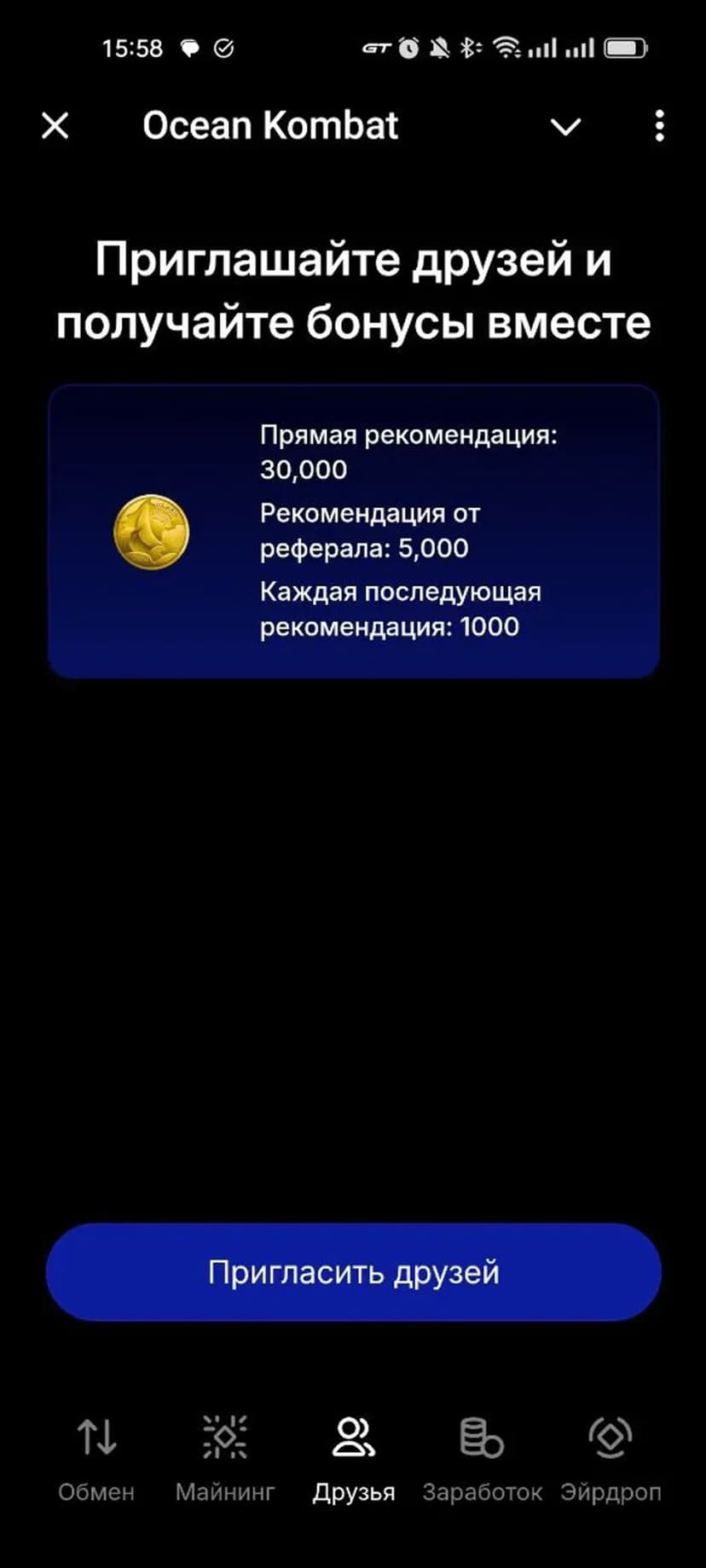Open the Заработок tab
The height and width of the screenshot is (1568, 706).
(x=482, y=1459)
